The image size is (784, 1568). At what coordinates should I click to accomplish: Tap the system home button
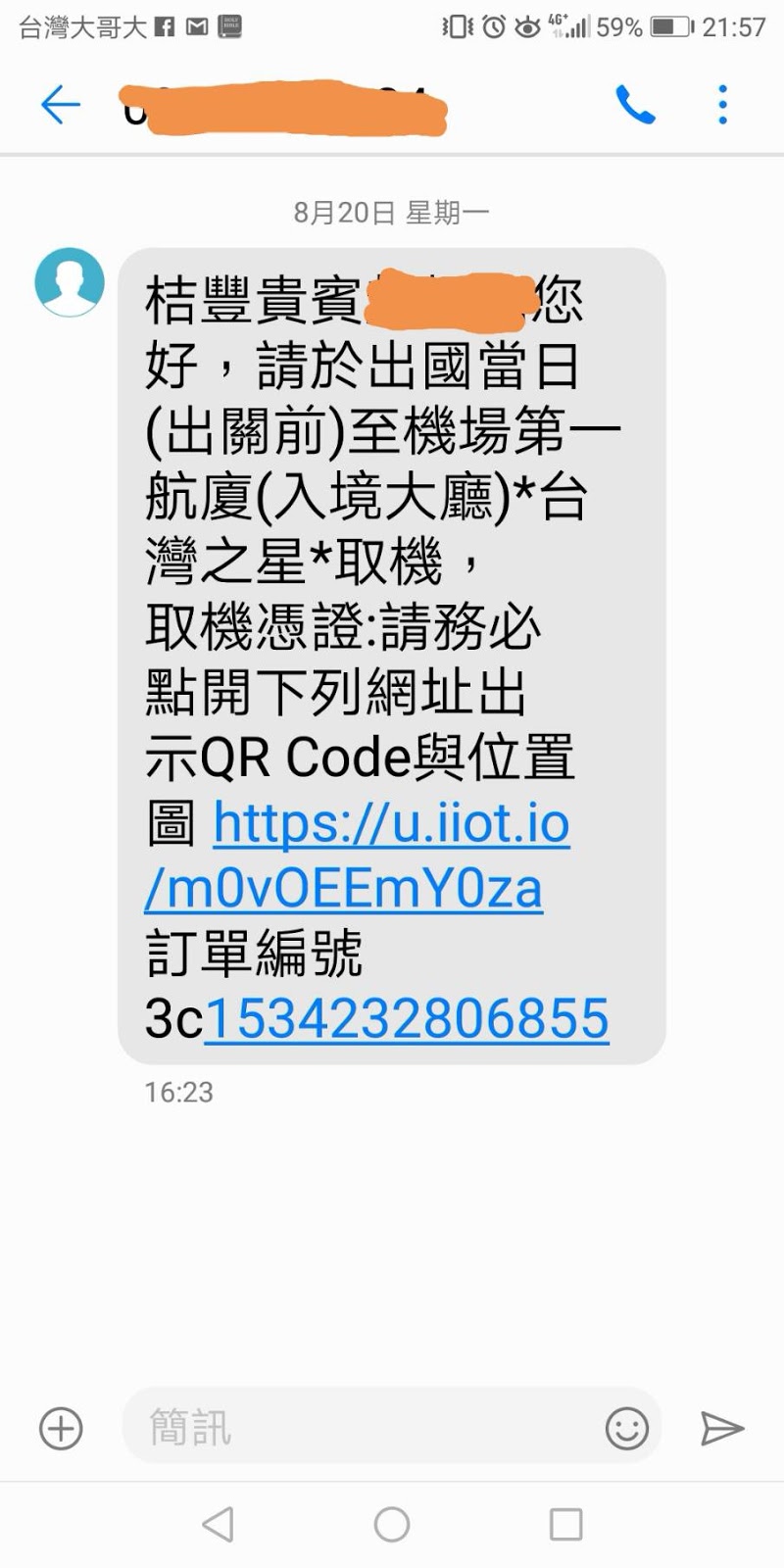(392, 1524)
